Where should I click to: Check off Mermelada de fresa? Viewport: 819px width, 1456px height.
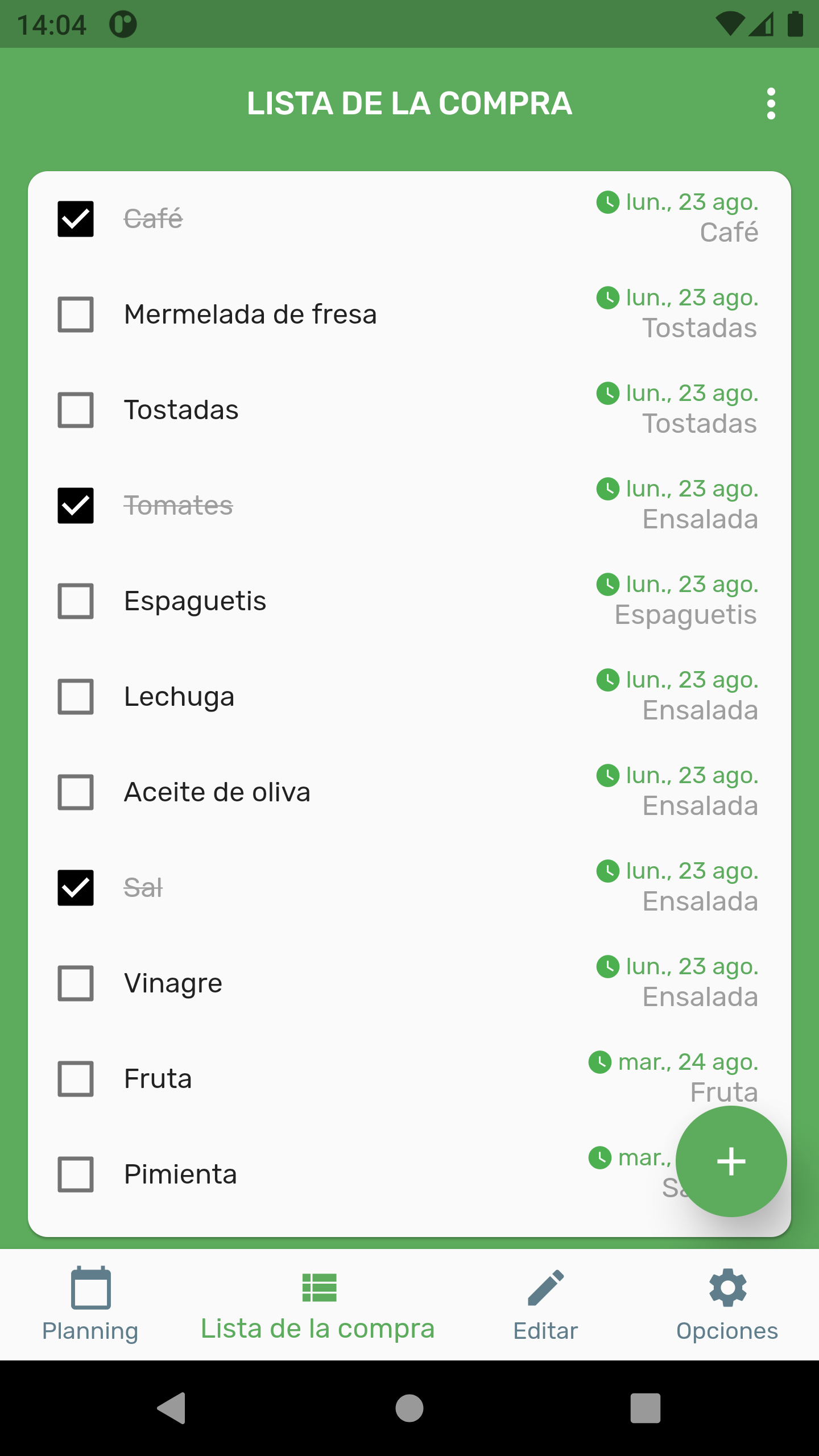[76, 315]
